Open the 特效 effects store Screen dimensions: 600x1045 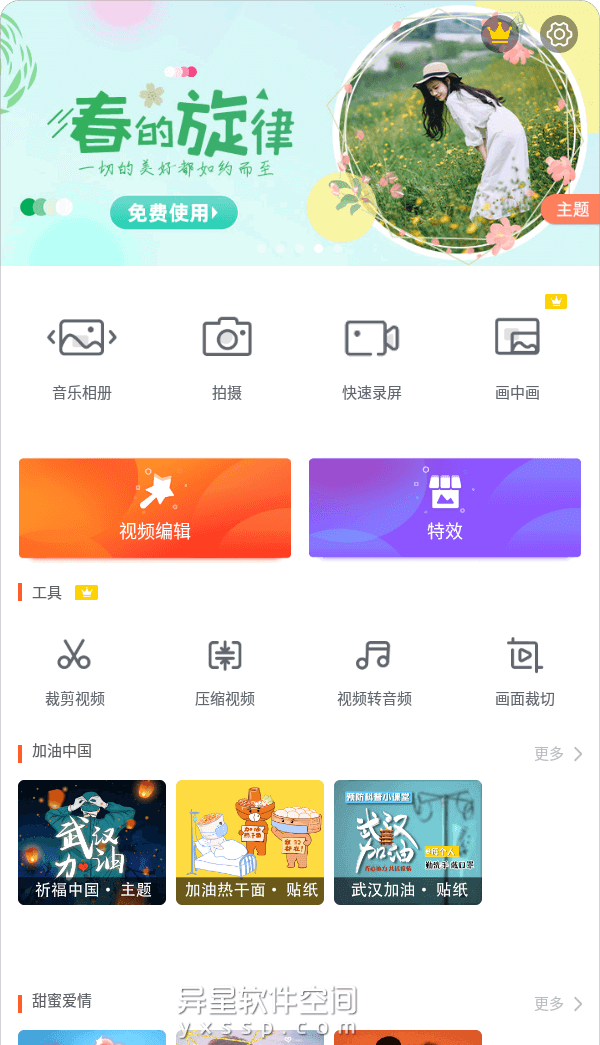point(445,508)
